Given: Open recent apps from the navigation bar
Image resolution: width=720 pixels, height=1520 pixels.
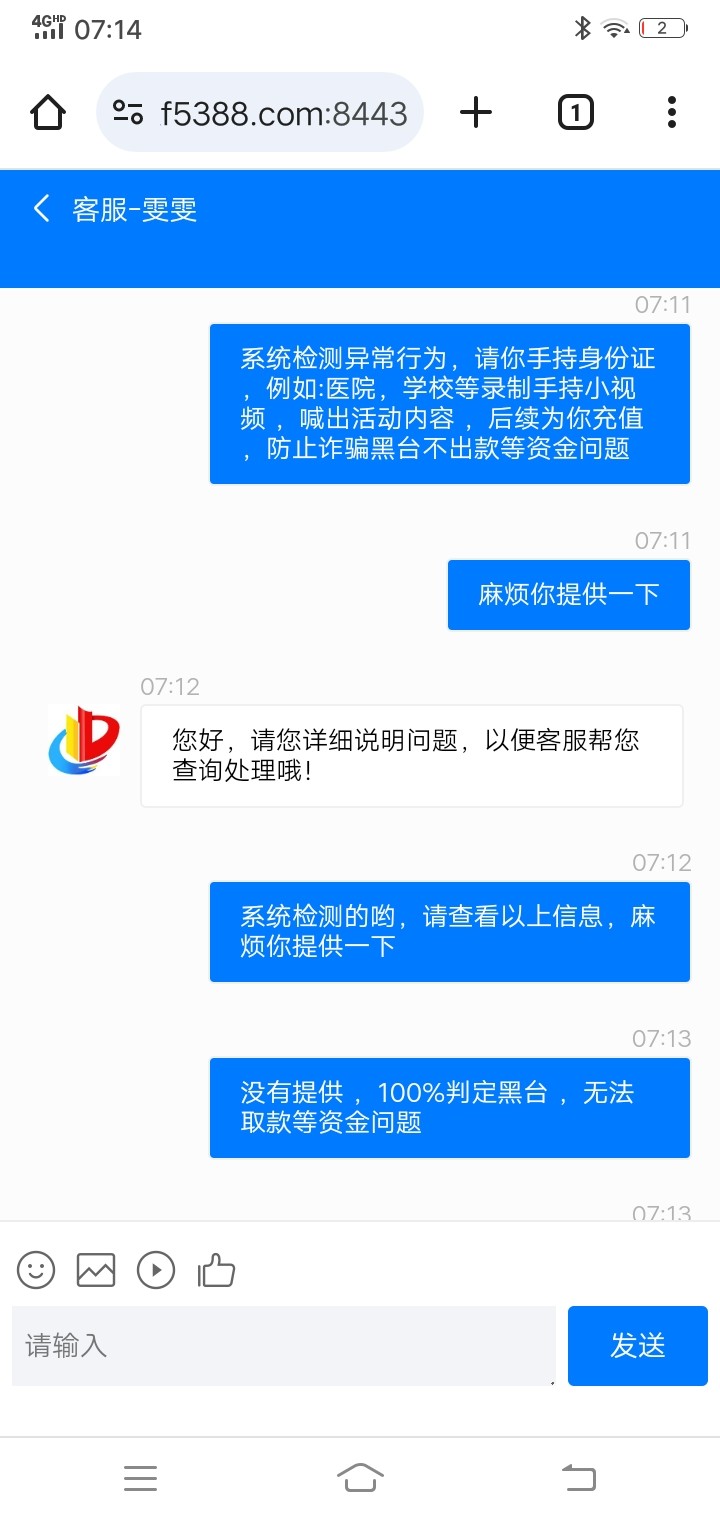Looking at the screenshot, I should pos(140,1477).
